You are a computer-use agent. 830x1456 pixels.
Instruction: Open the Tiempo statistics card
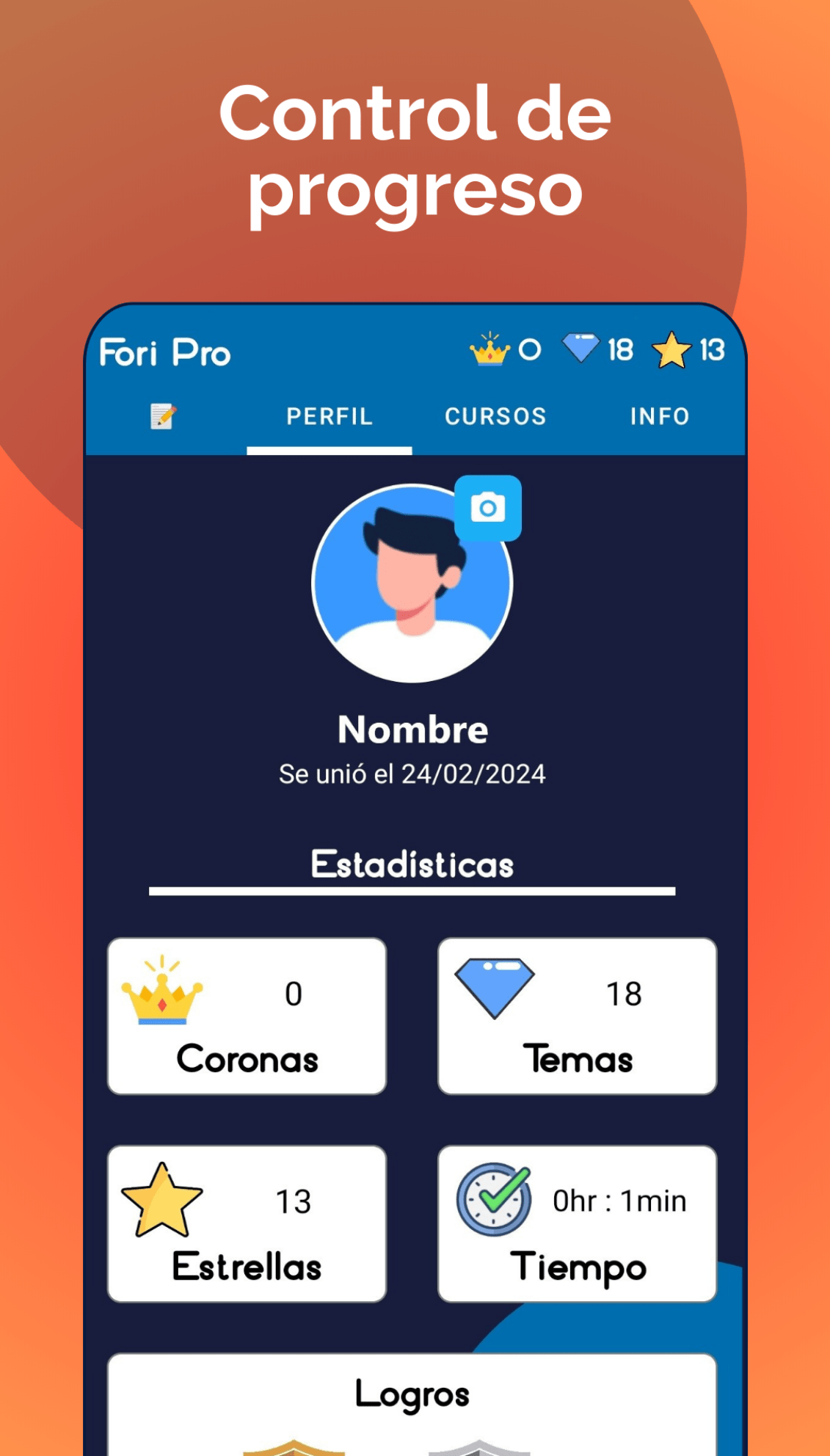point(577,1223)
